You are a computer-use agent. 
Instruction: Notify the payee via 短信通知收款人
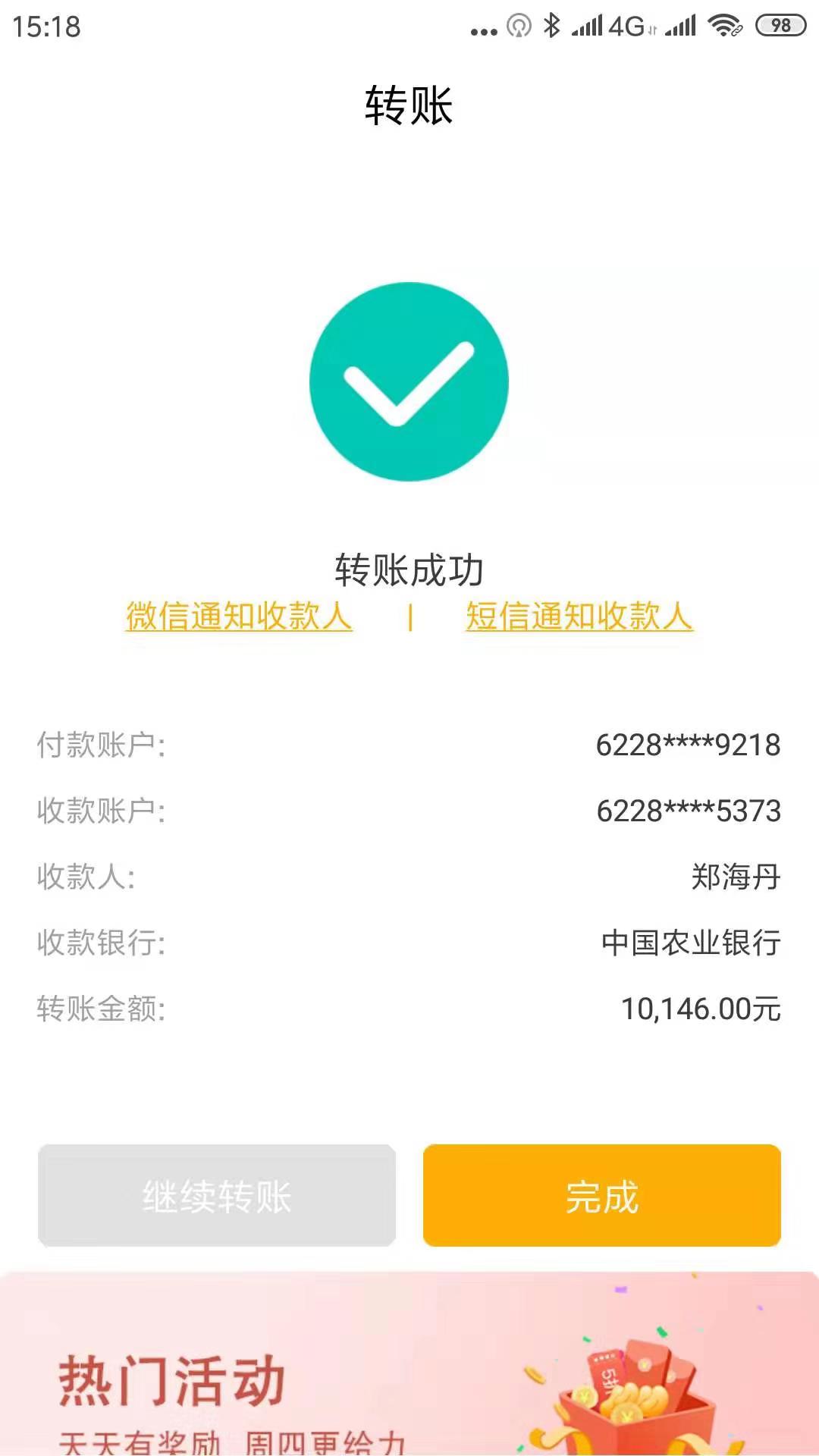(x=579, y=616)
